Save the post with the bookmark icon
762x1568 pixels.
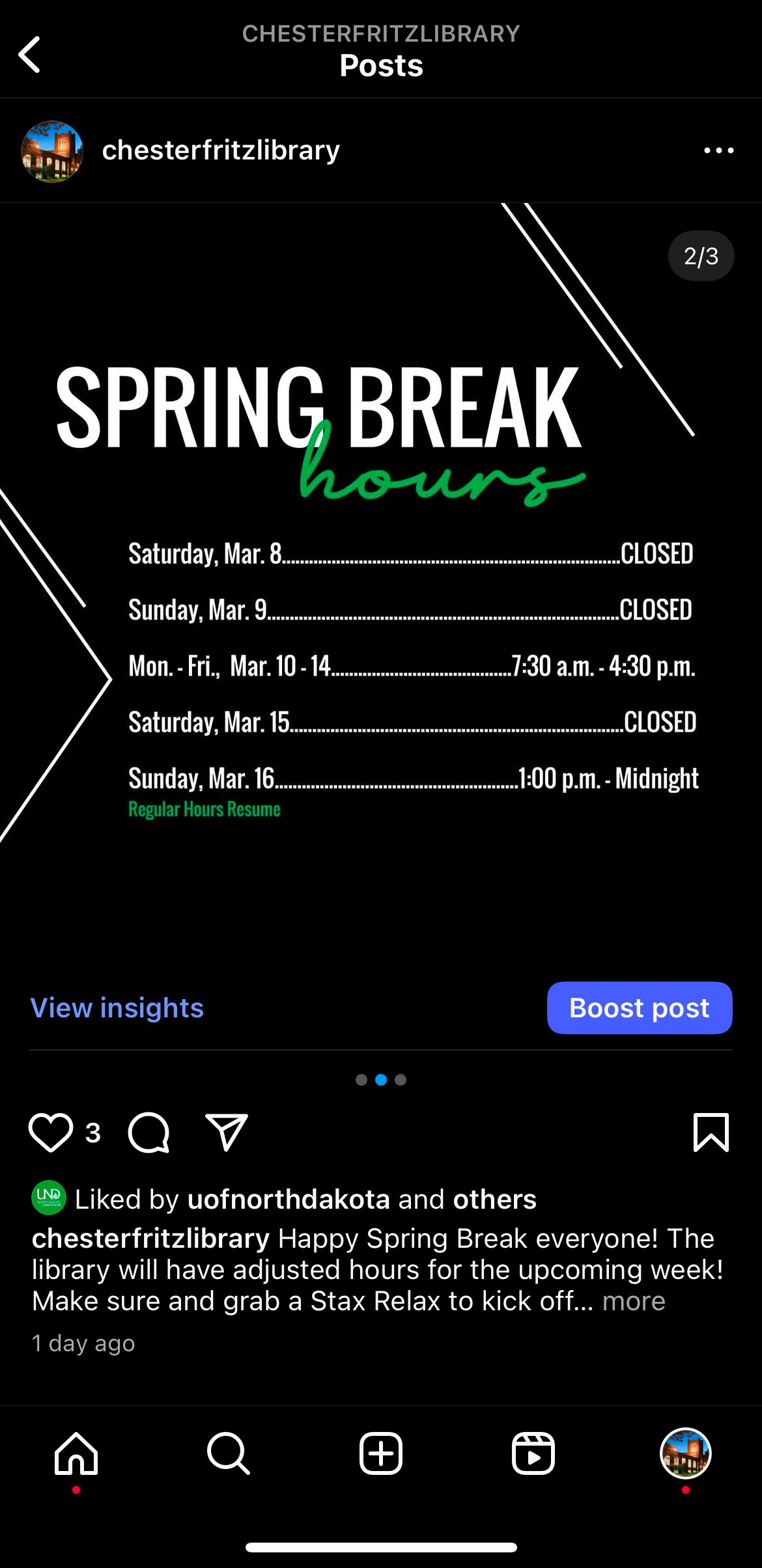[x=711, y=1133]
